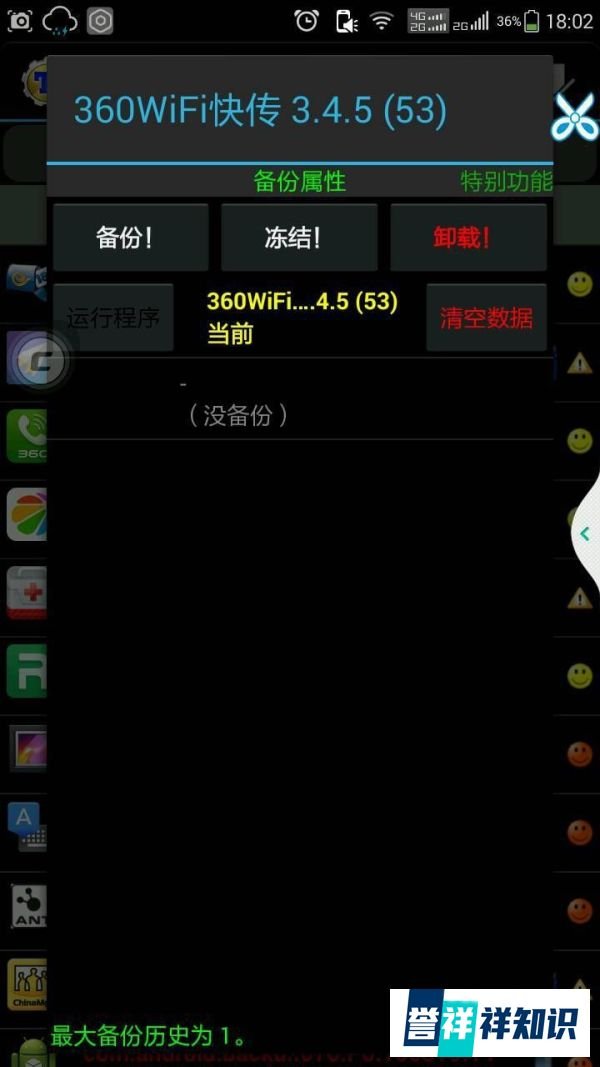Expand the side panel arrow handle
Viewport: 600px width, 1067px height.
point(585,534)
